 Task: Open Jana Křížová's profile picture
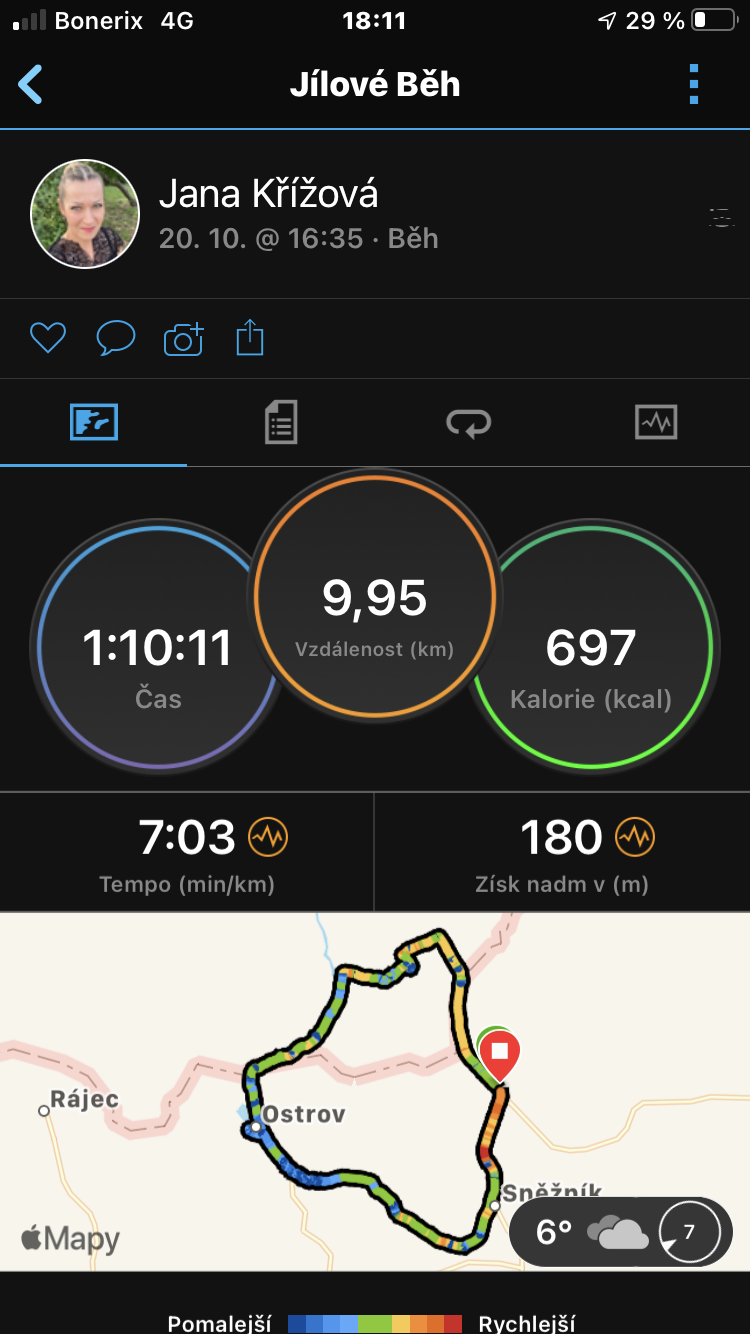coord(85,214)
